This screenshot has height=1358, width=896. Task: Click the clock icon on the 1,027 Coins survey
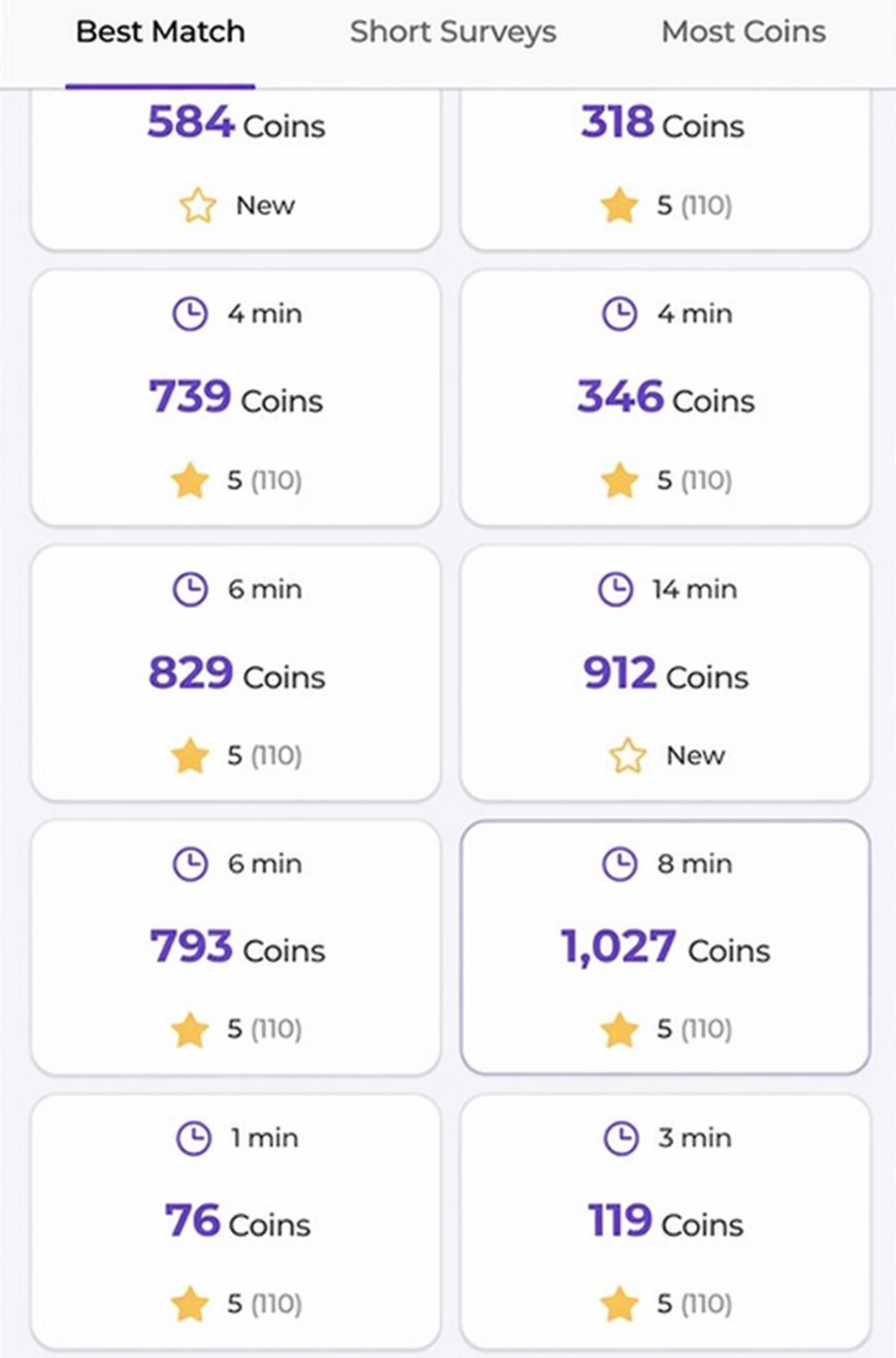tap(622, 864)
